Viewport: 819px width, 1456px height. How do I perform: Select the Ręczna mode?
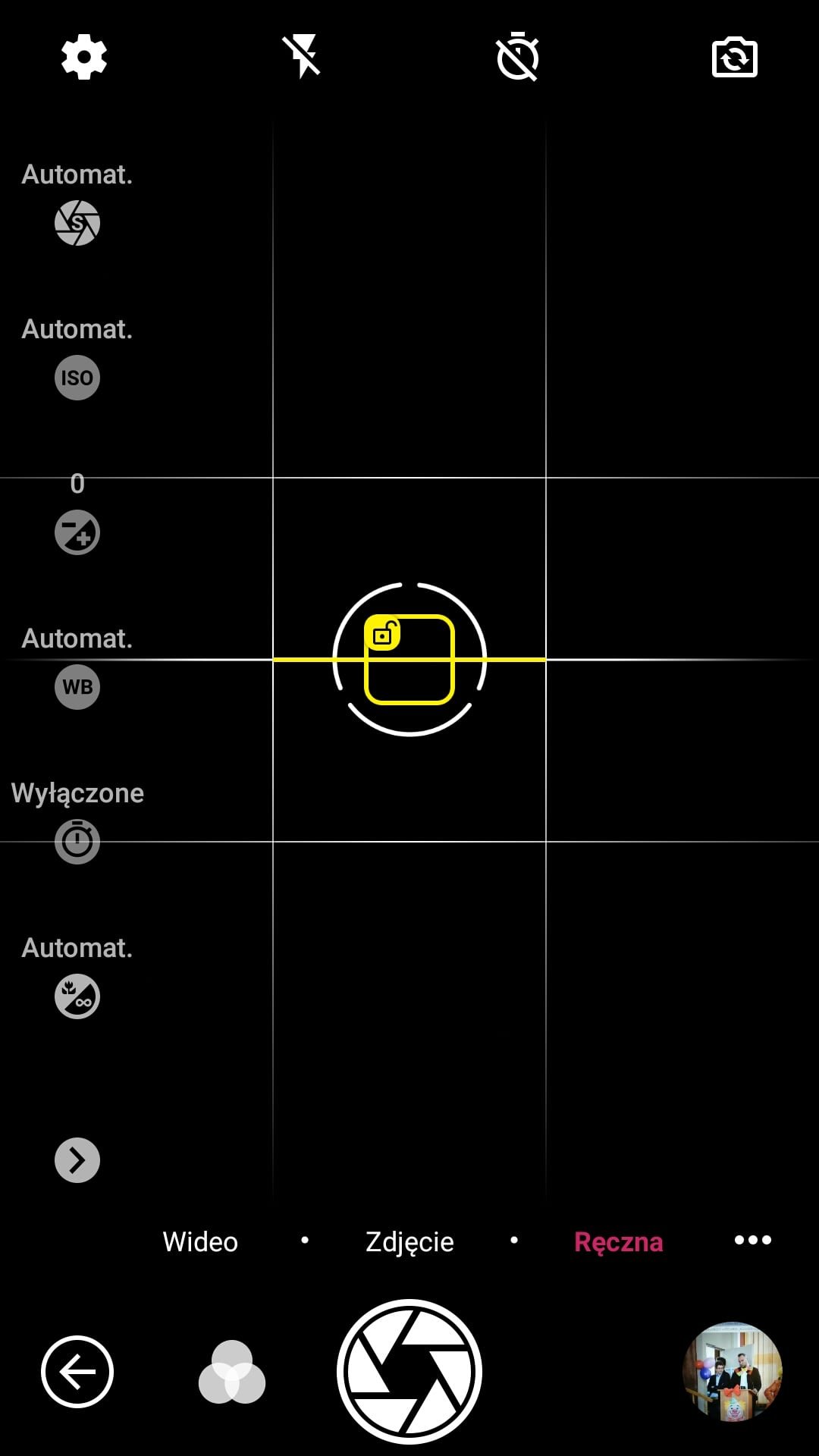pyautogui.click(x=619, y=1243)
